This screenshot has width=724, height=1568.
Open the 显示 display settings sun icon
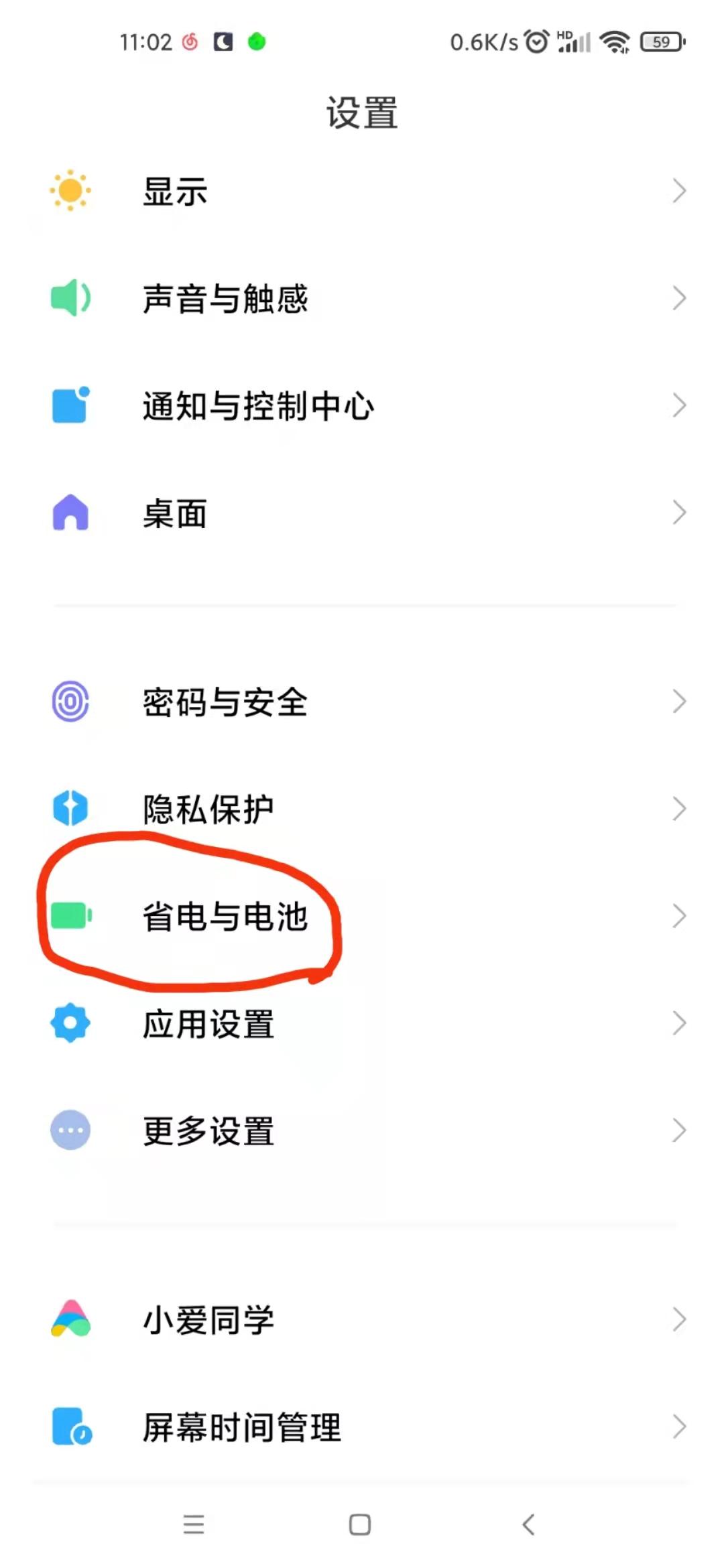70,192
